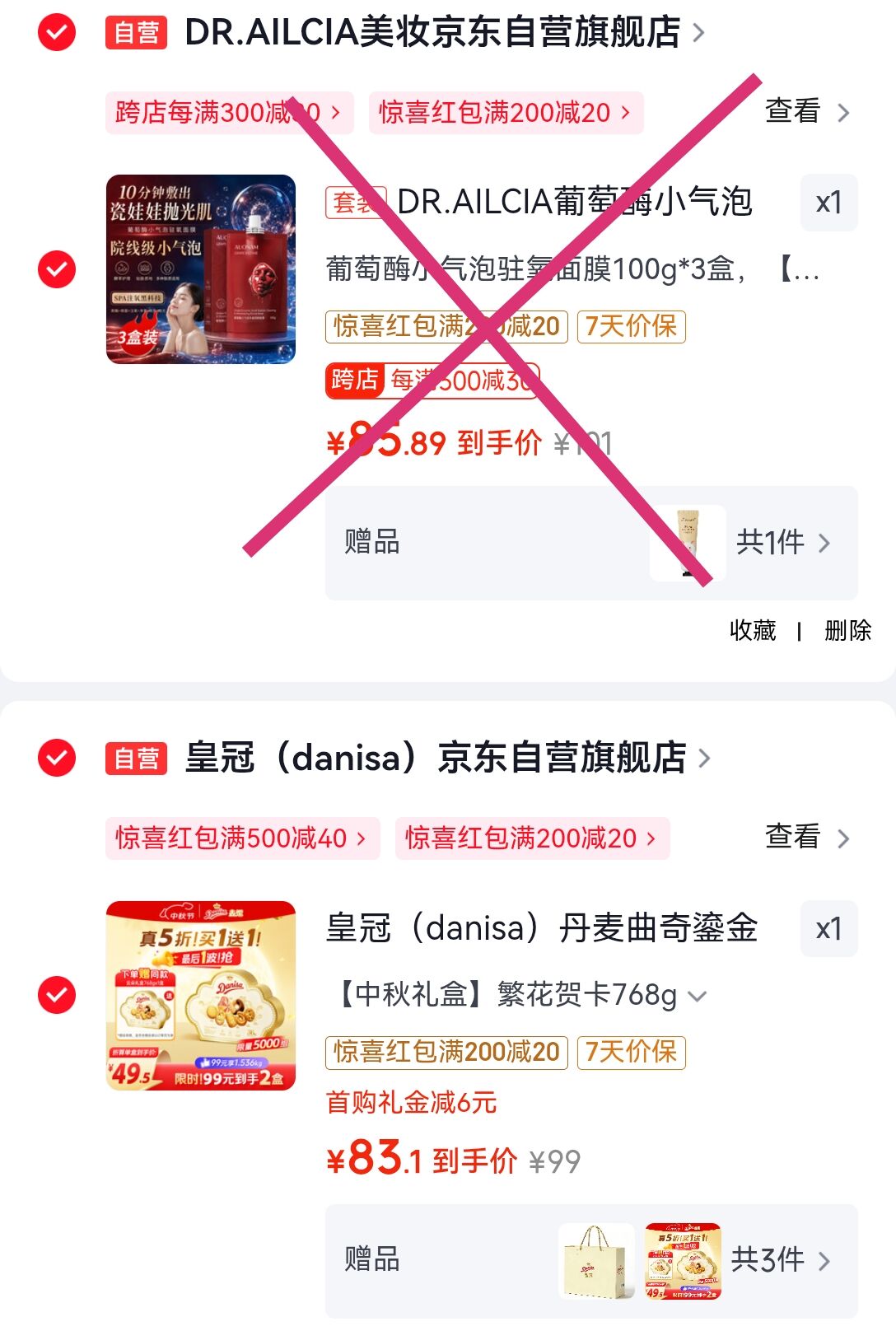Open 惊喜红包满200减20 chip under danisa store
The width and height of the screenshot is (896, 1331).
tap(532, 838)
